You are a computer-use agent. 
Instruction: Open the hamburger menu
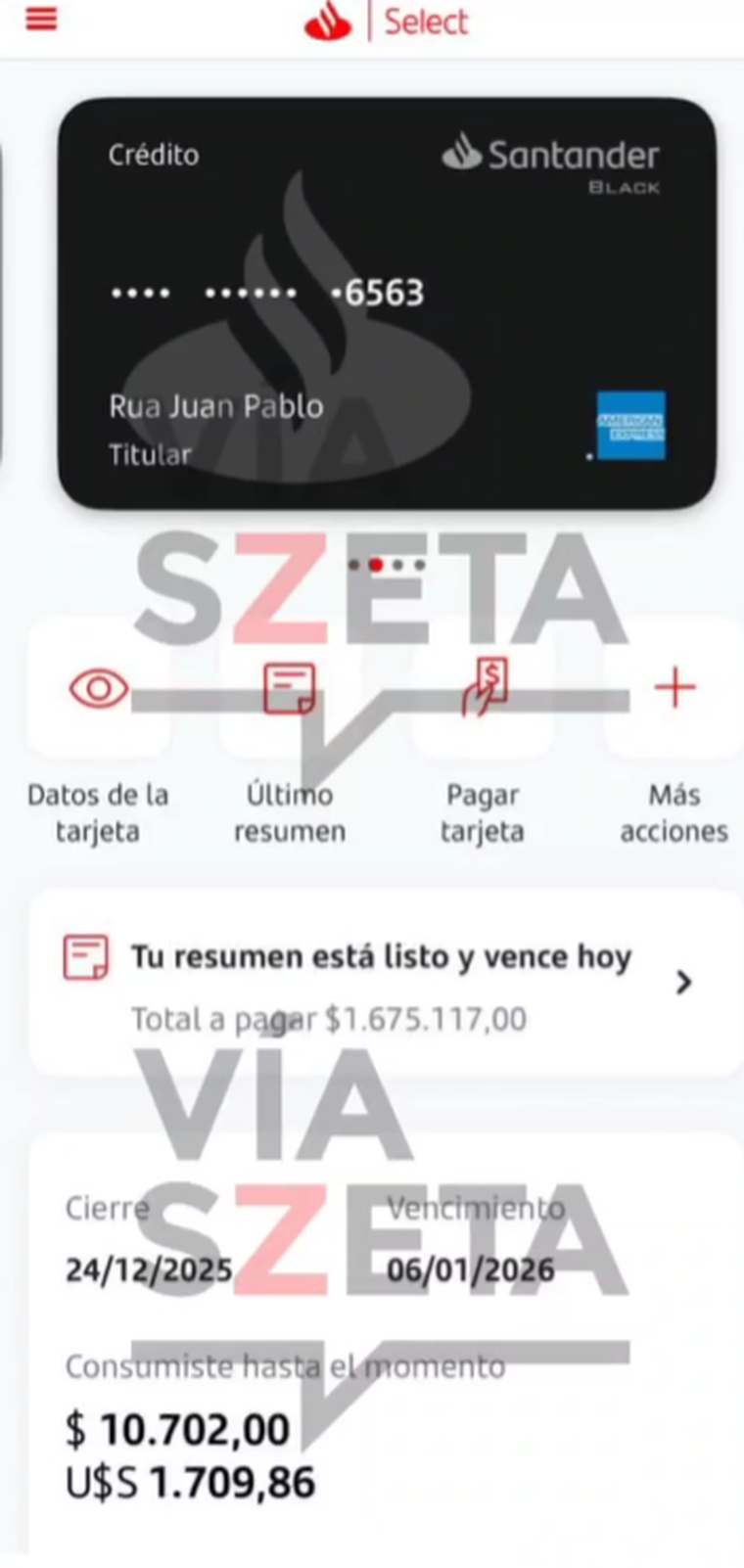(x=40, y=19)
